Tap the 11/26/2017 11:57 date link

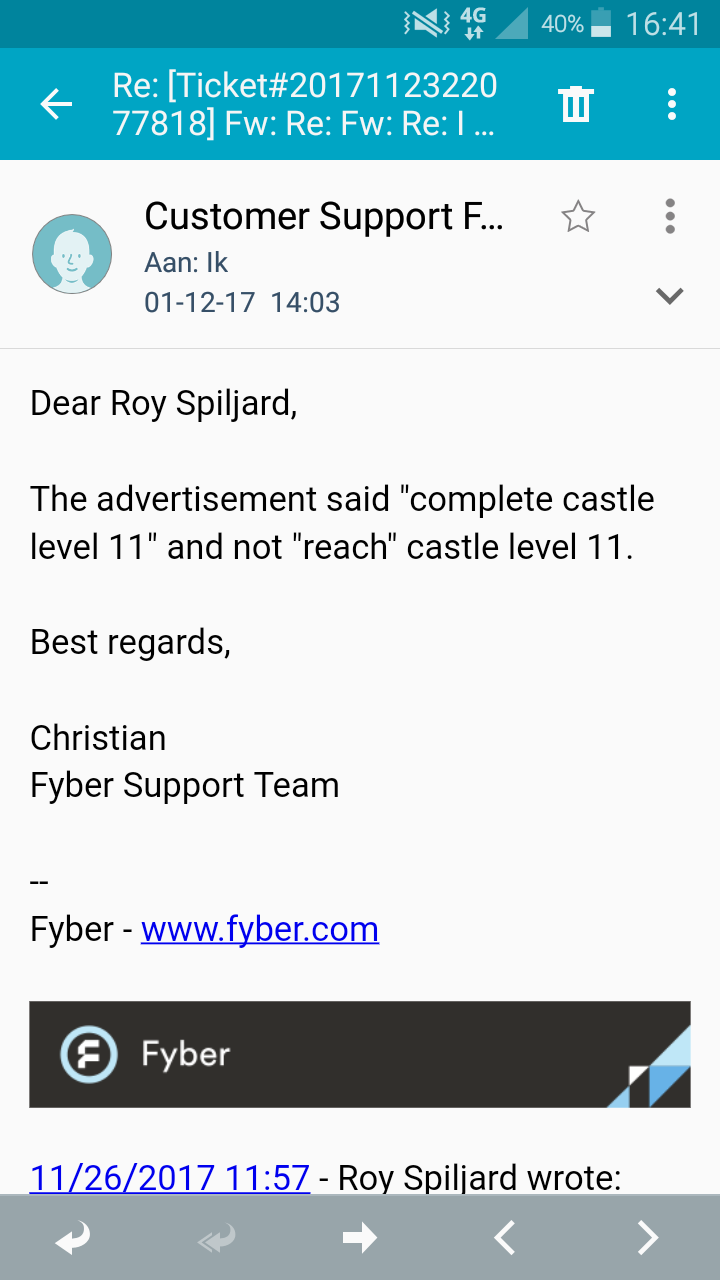[x=169, y=1177]
